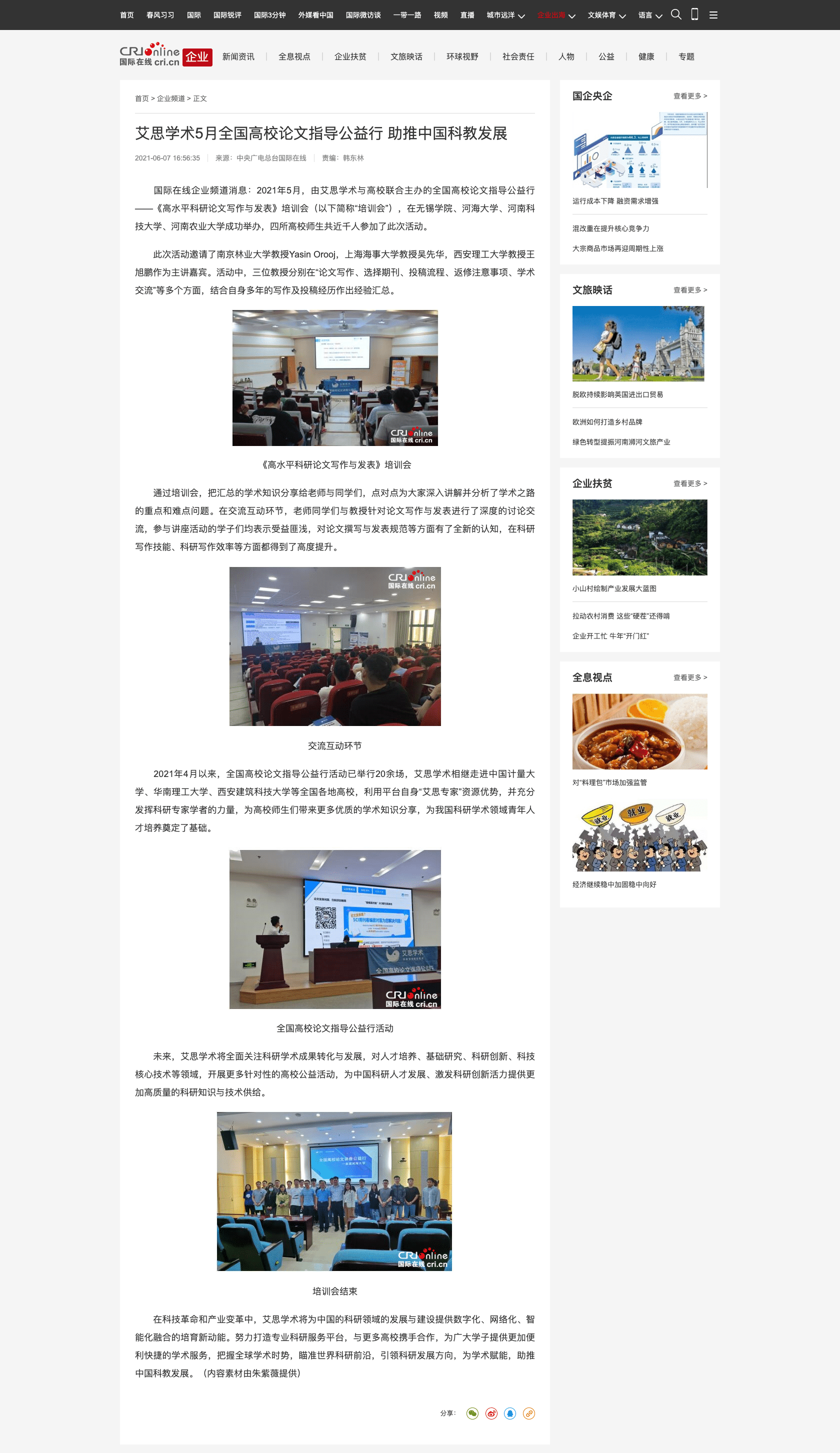This screenshot has height=1453, width=840.
Task: Open the search icon in top bar
Action: [x=676, y=14]
